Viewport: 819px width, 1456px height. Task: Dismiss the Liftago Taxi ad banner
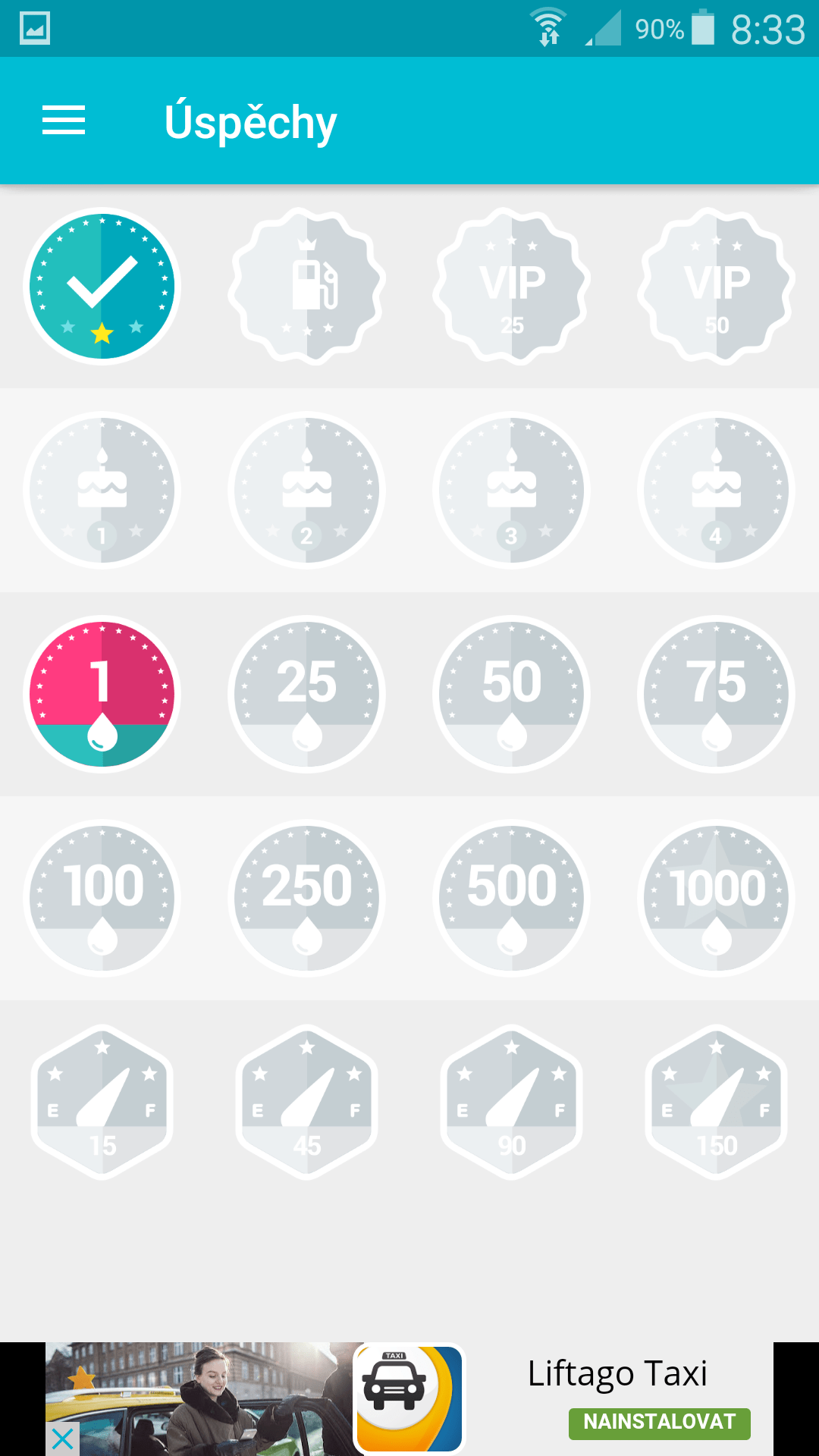click(x=63, y=1439)
